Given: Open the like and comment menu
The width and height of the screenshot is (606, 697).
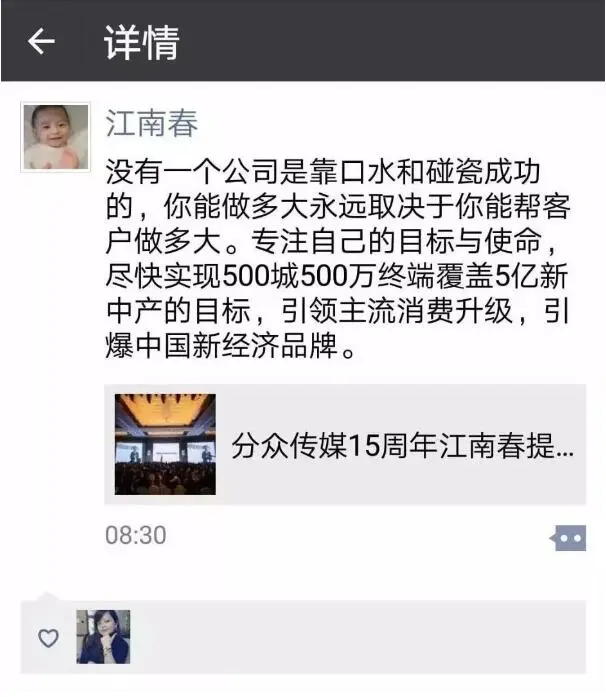Looking at the screenshot, I should [x=567, y=537].
